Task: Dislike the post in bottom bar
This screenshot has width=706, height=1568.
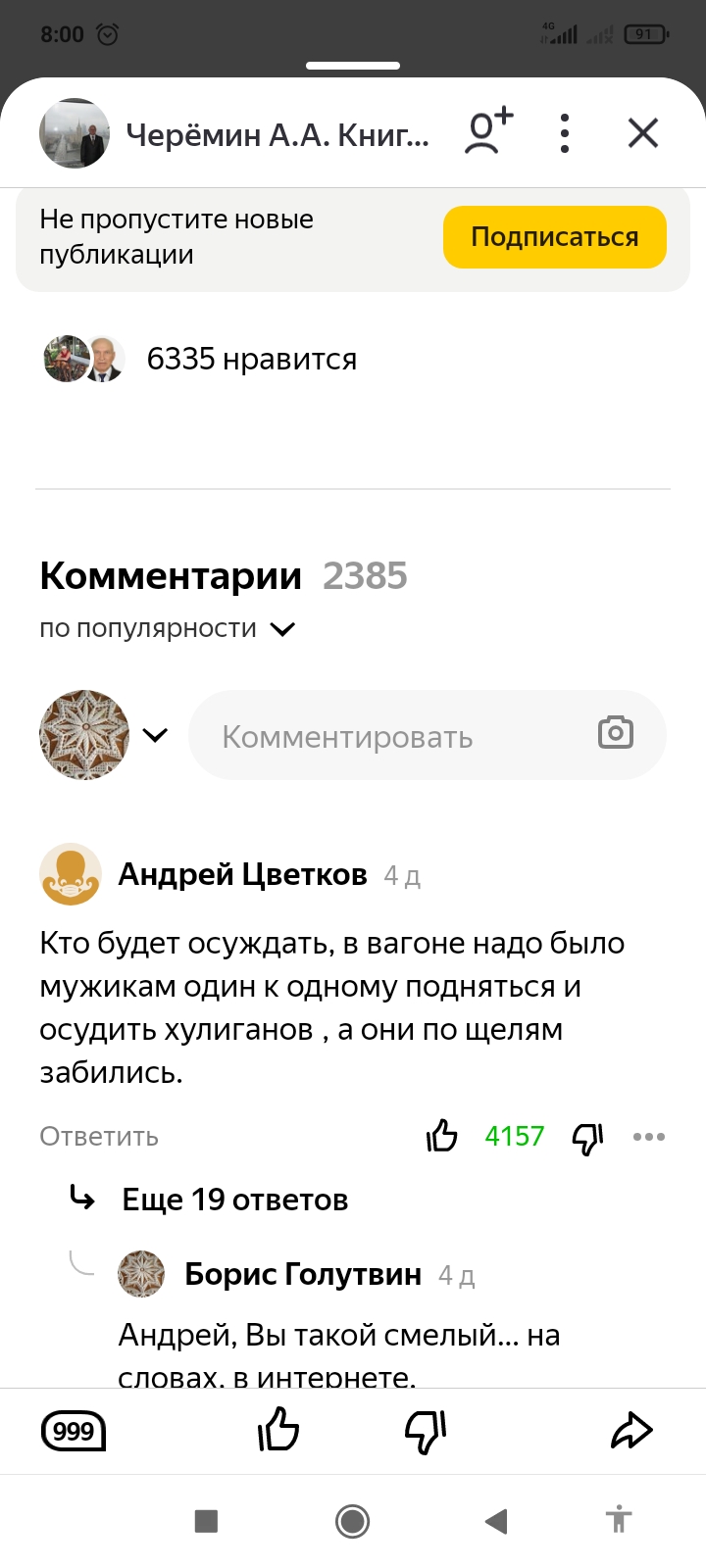Action: [426, 1432]
